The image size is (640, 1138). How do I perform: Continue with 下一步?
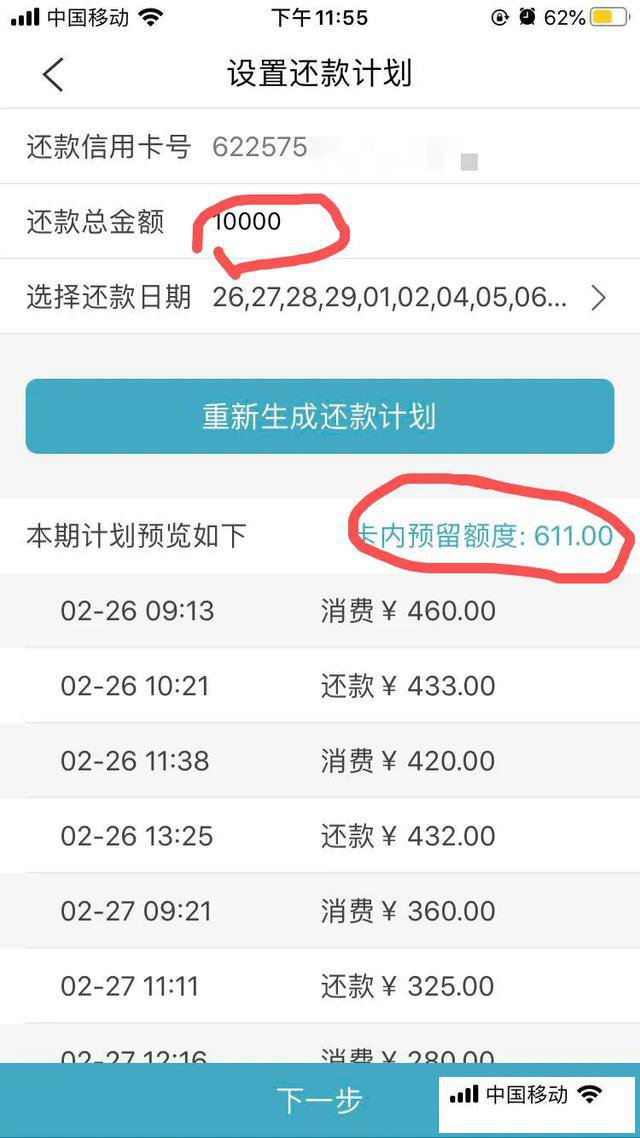coord(319,1100)
